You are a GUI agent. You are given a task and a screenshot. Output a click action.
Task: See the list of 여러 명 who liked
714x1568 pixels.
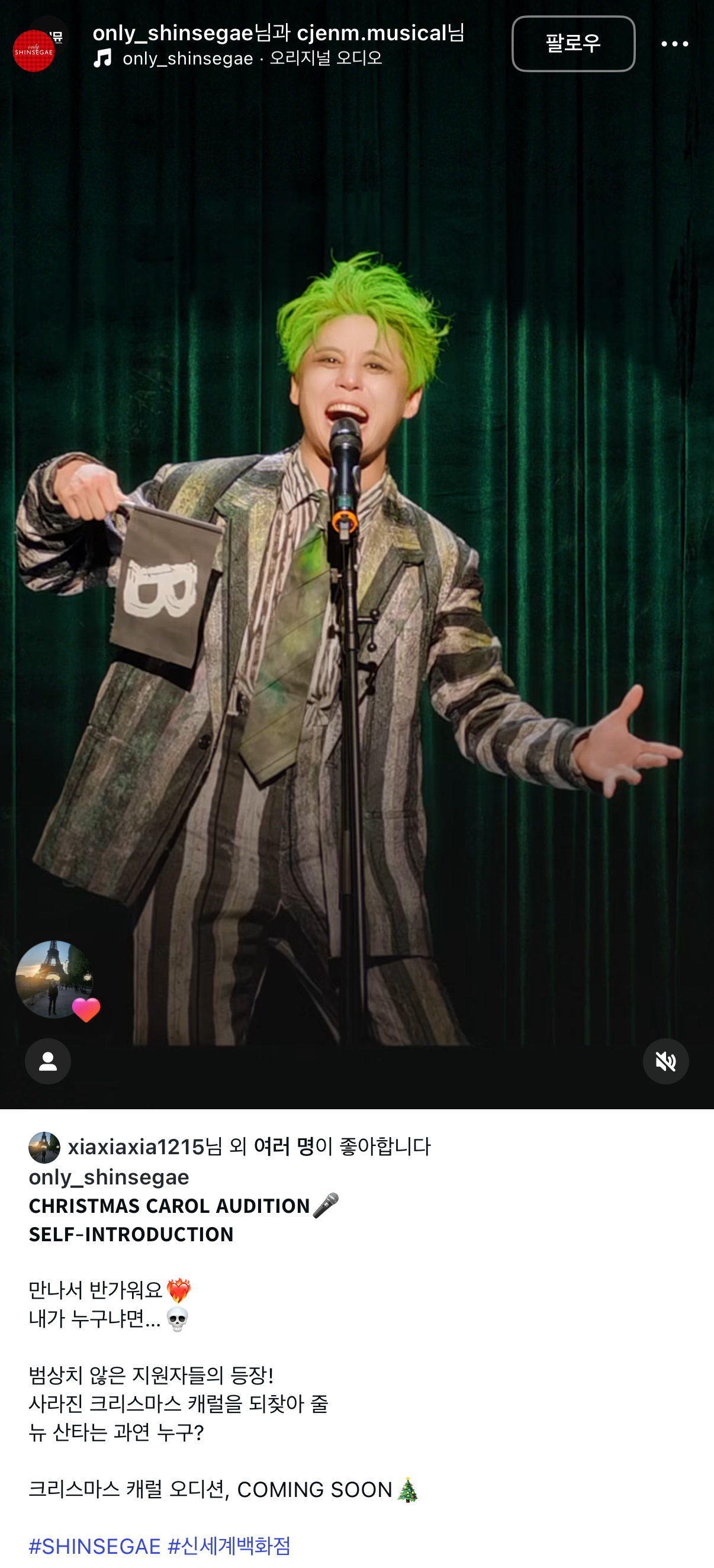click(284, 1147)
